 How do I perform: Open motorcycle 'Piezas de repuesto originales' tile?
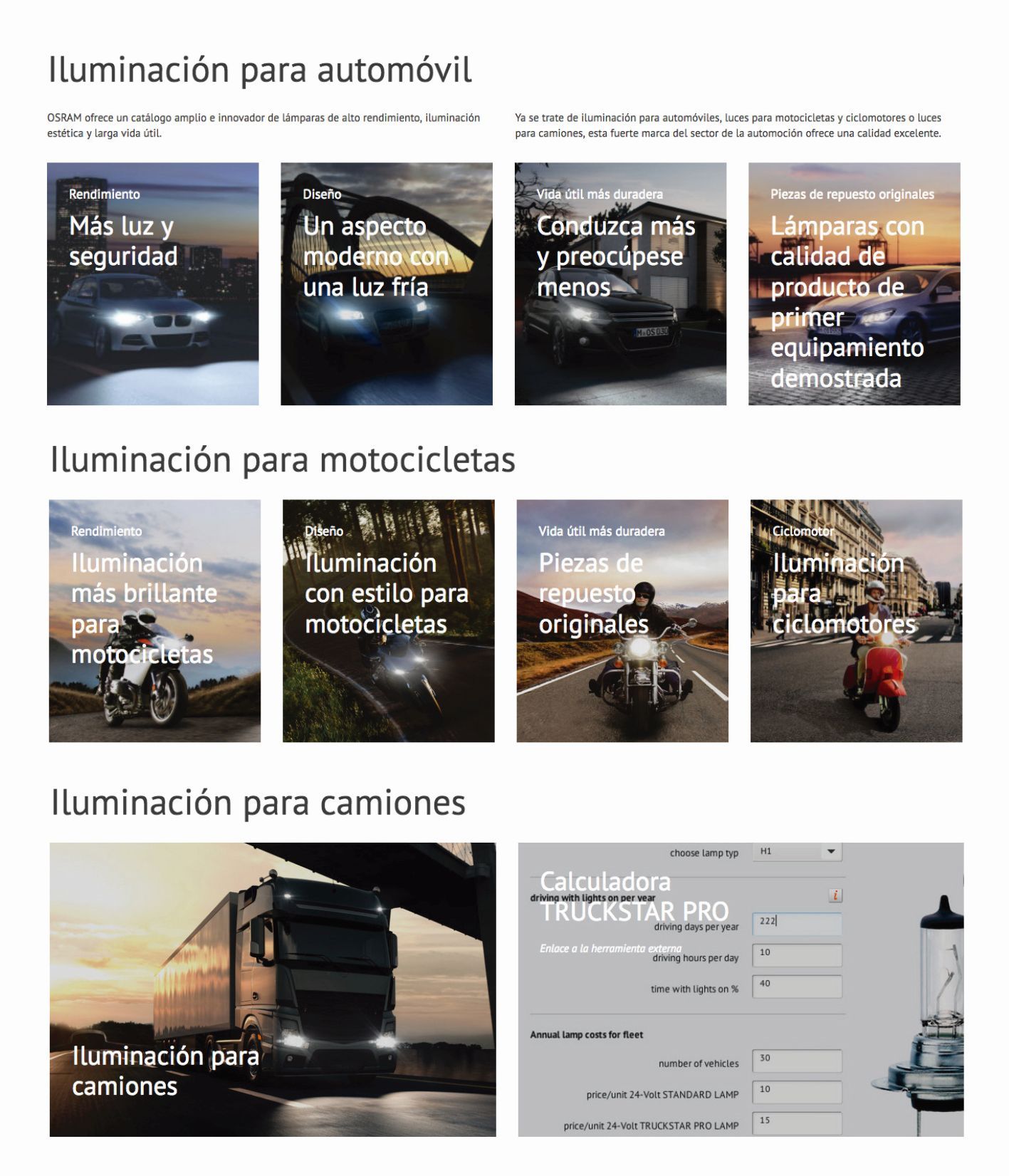pos(622,620)
